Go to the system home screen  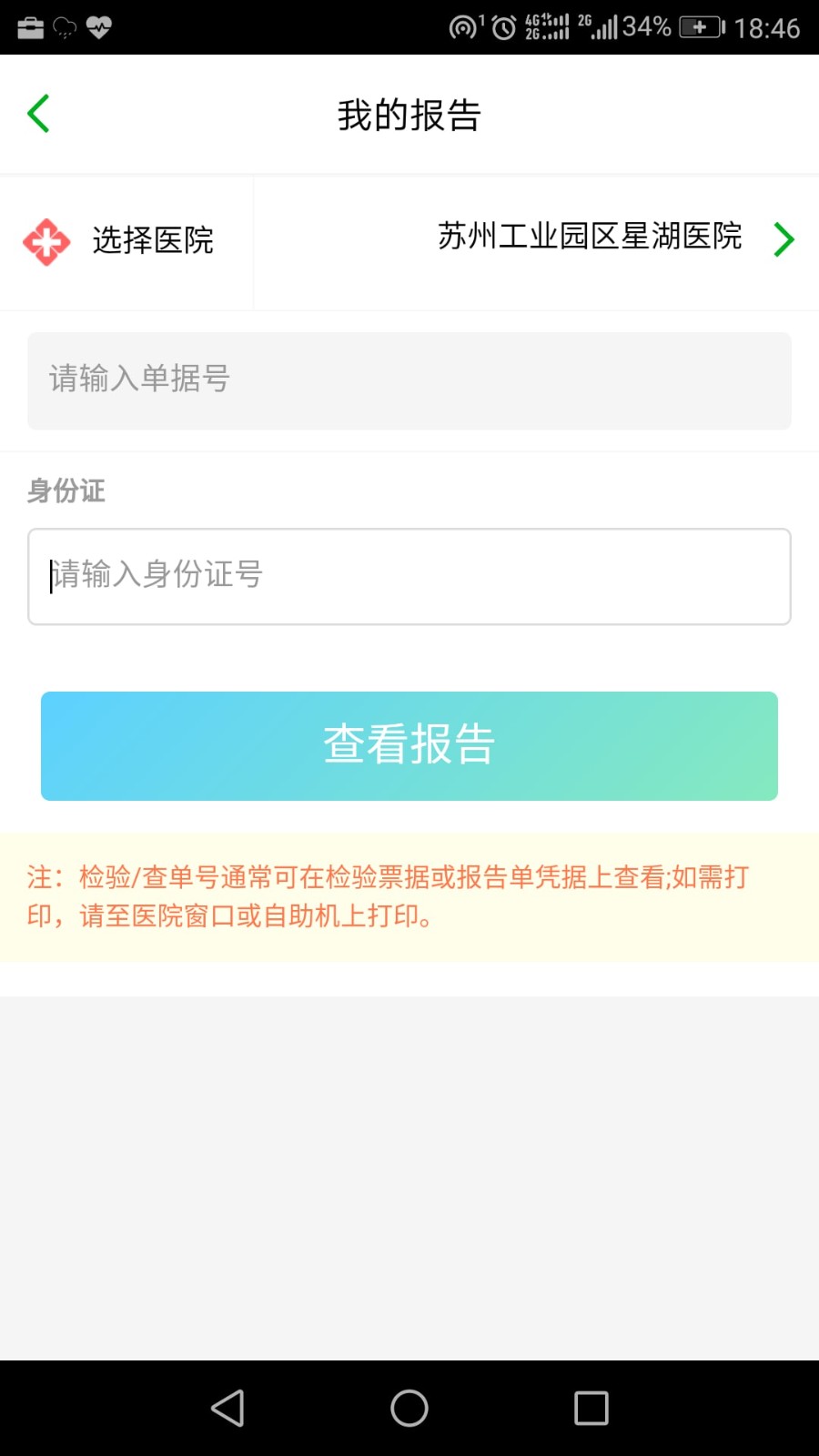pos(409,1409)
